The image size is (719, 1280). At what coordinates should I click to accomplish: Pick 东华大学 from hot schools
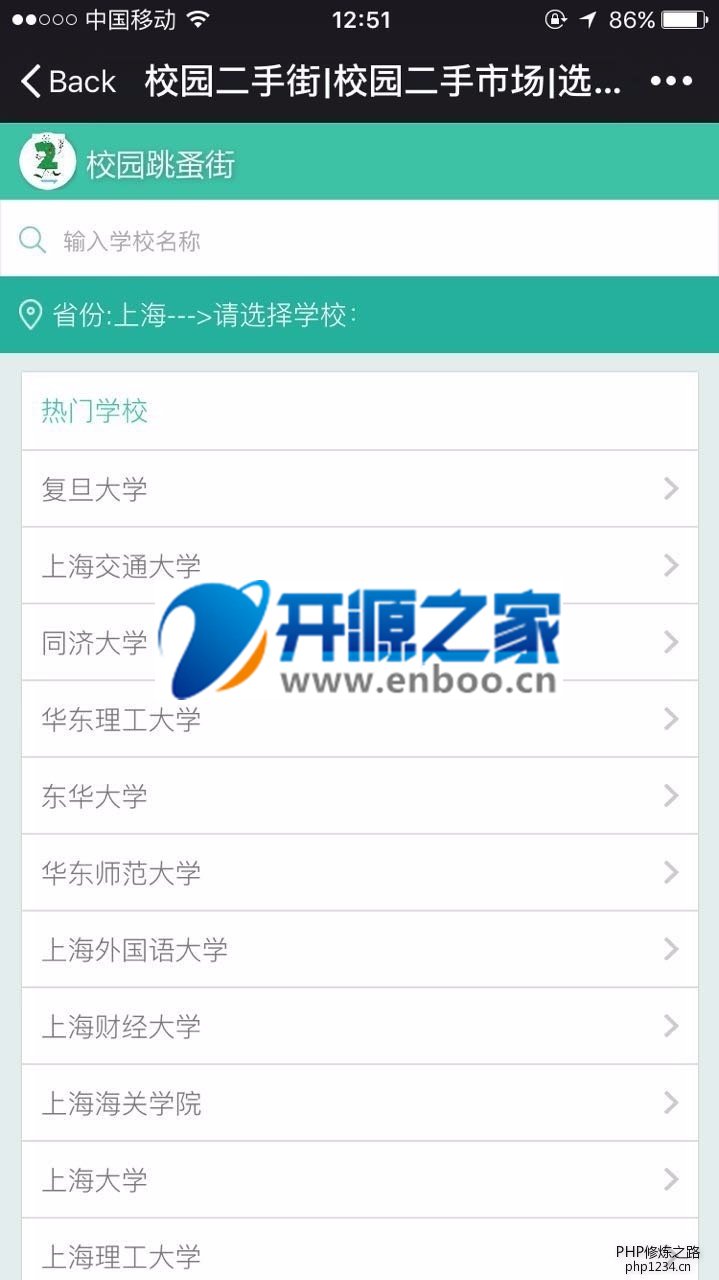point(359,796)
